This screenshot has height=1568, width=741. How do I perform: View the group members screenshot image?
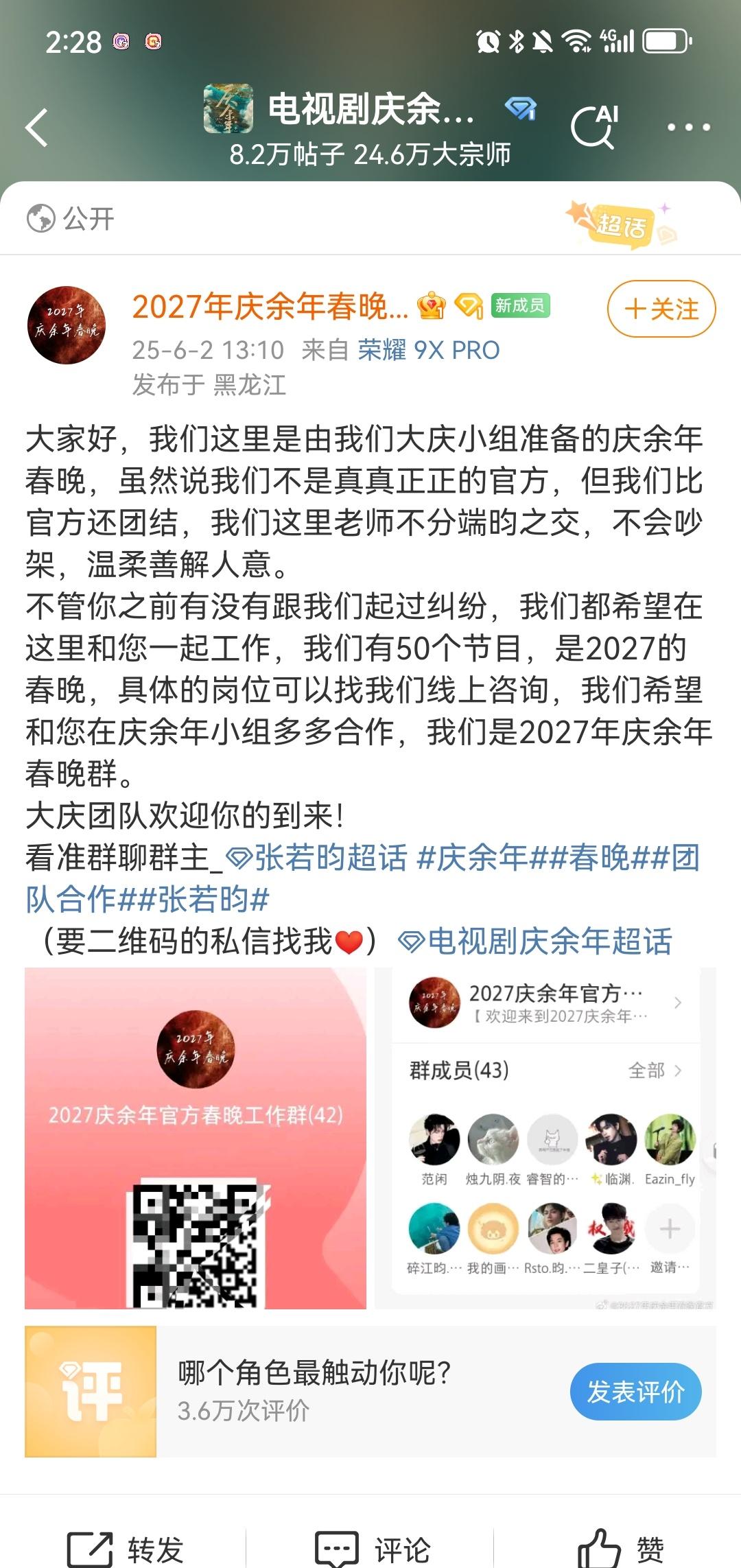545,1138
